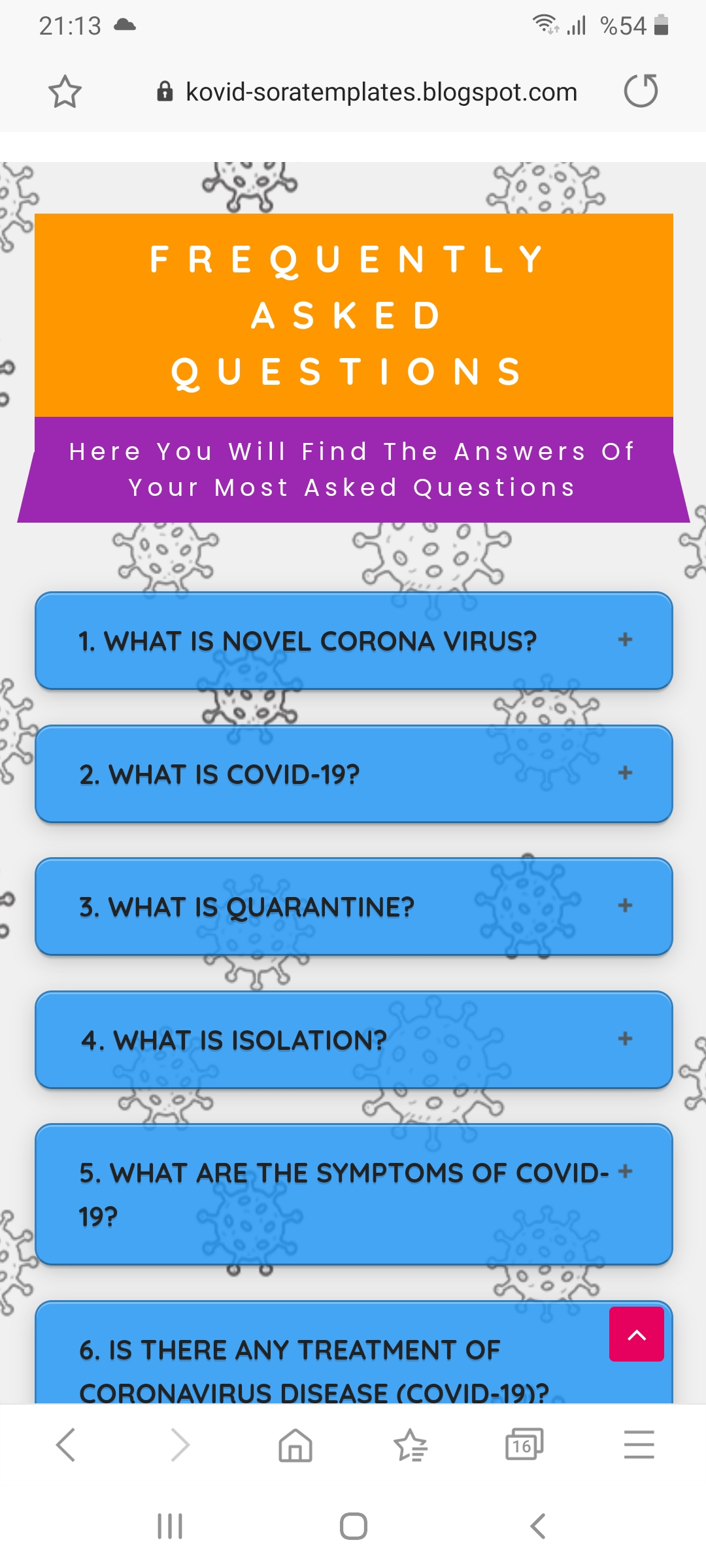Open the tab switcher showing 16 tabs

click(524, 1444)
